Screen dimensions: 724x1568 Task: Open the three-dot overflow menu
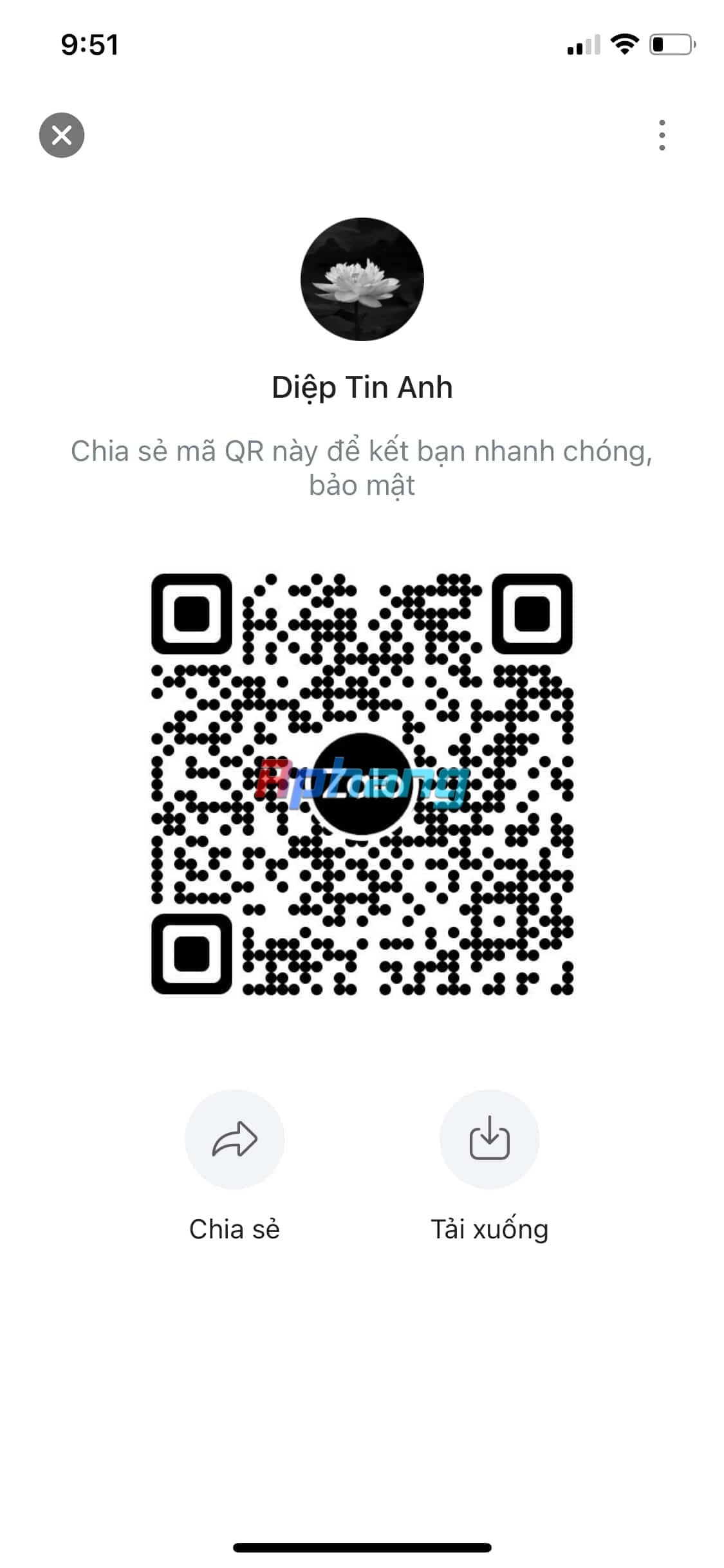[x=662, y=135]
